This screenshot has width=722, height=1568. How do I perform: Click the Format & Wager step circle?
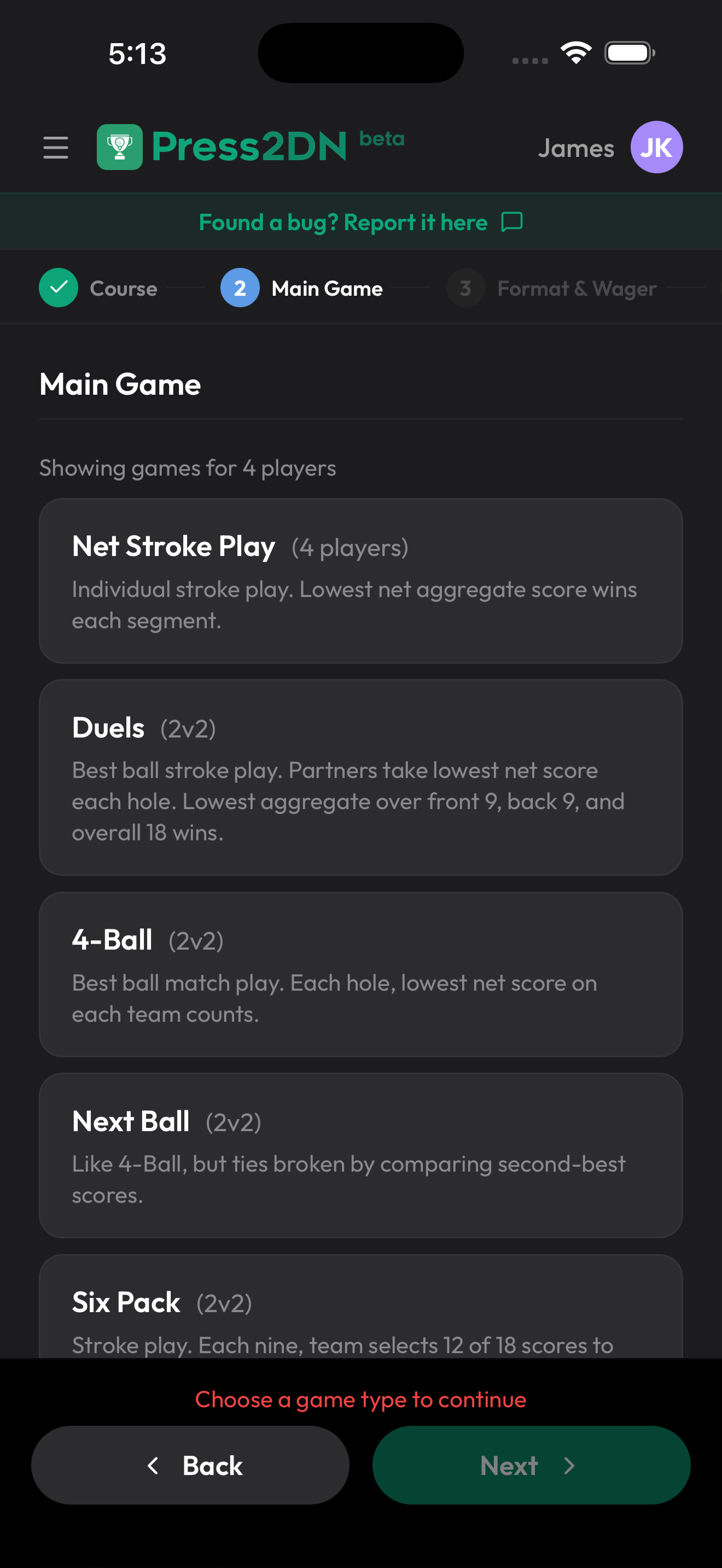tap(465, 288)
